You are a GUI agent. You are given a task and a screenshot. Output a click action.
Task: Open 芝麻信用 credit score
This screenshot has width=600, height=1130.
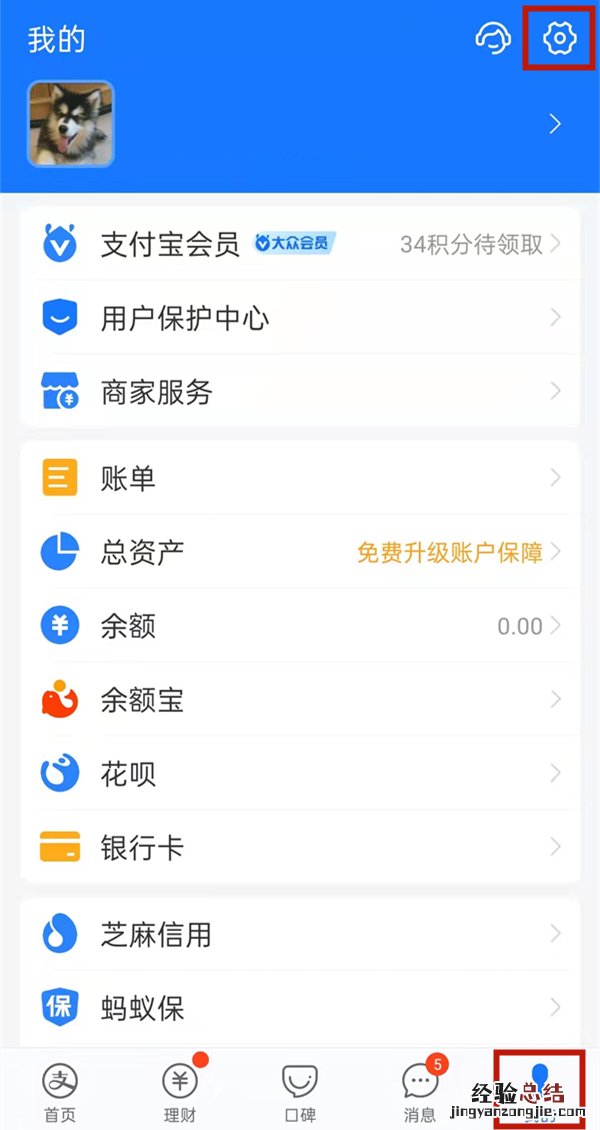pyautogui.click(x=300, y=934)
